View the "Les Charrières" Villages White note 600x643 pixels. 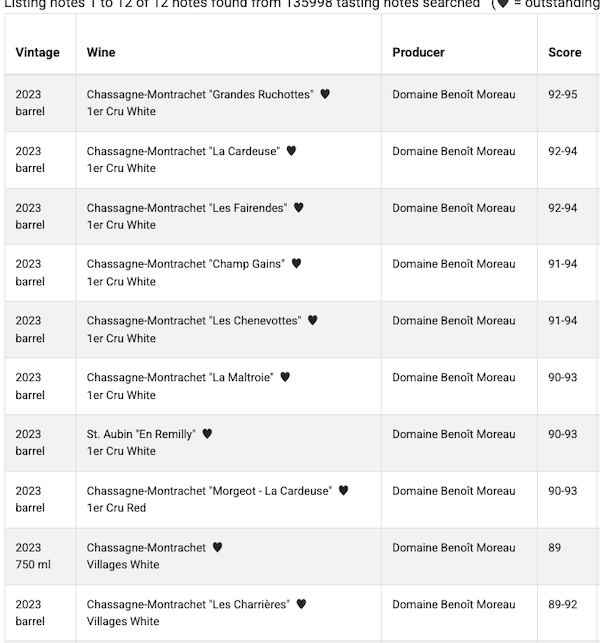[x=188, y=604]
